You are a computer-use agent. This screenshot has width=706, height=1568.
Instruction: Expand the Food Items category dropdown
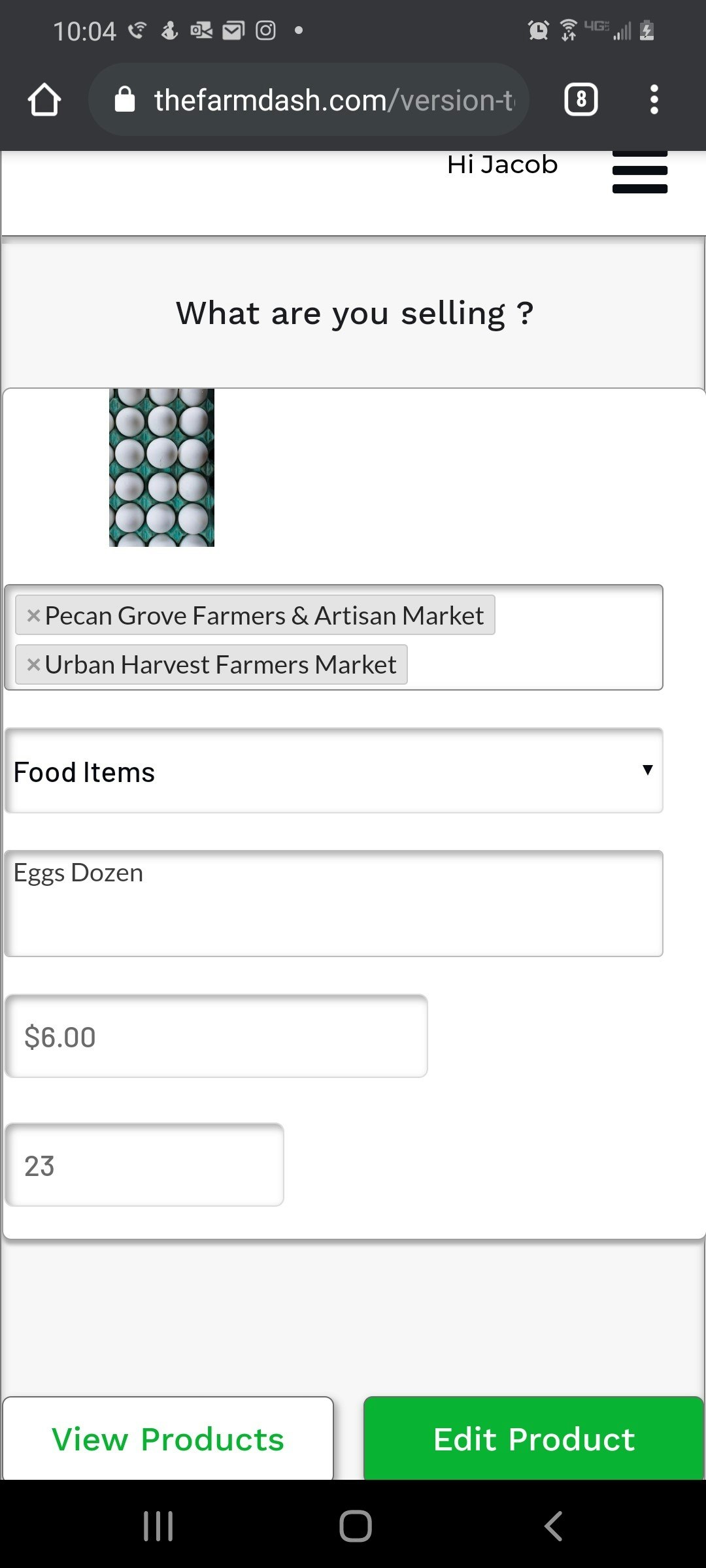pos(333,771)
